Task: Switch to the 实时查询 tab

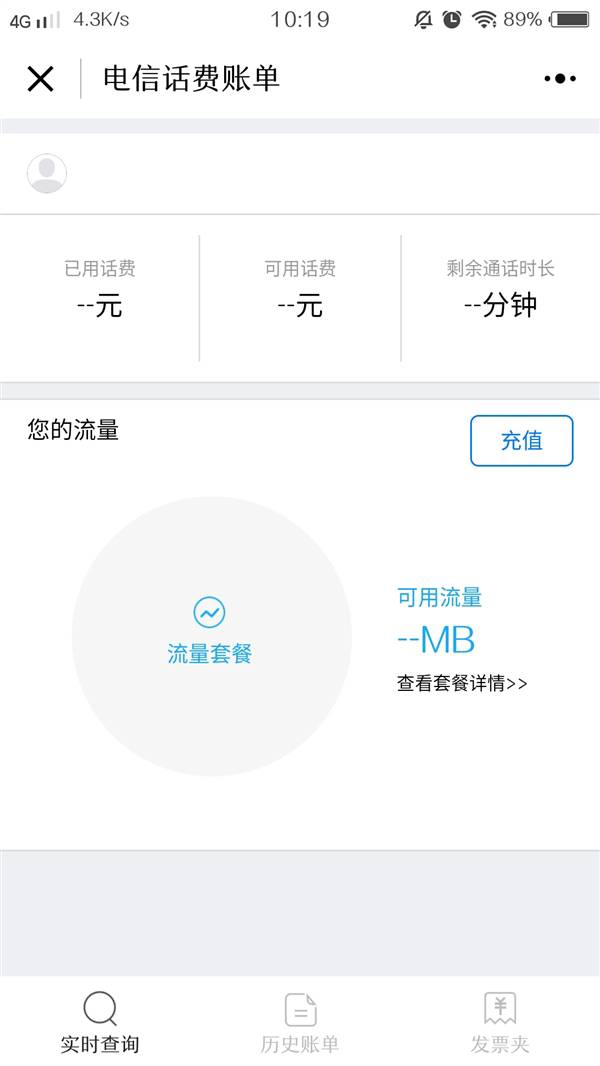Action: click(100, 1022)
